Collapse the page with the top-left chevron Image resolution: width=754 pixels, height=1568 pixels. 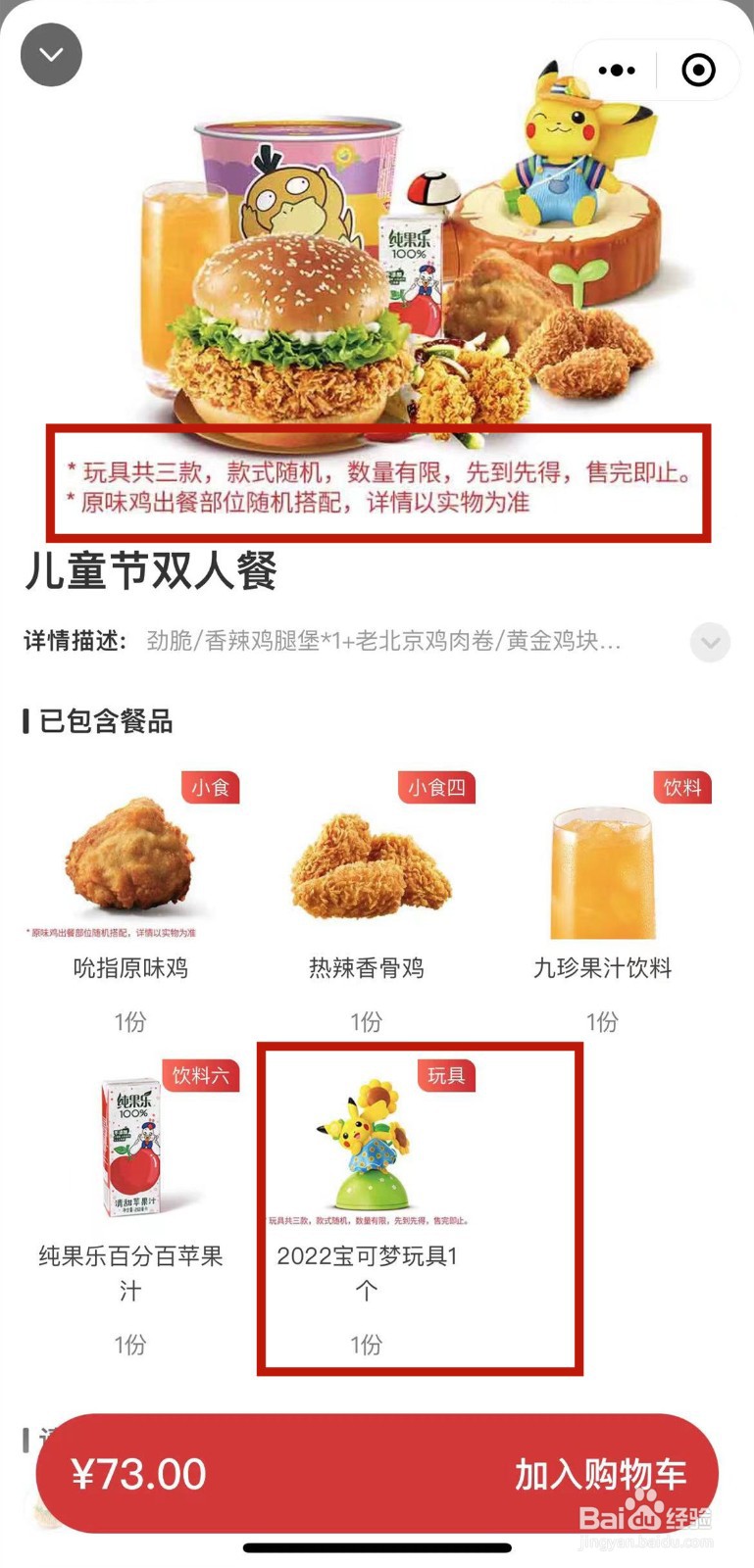[x=50, y=55]
